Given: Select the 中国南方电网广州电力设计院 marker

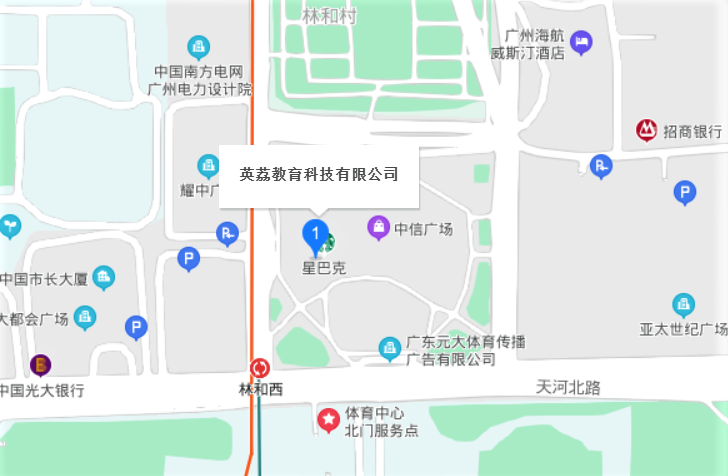Looking at the screenshot, I should tap(199, 47).
